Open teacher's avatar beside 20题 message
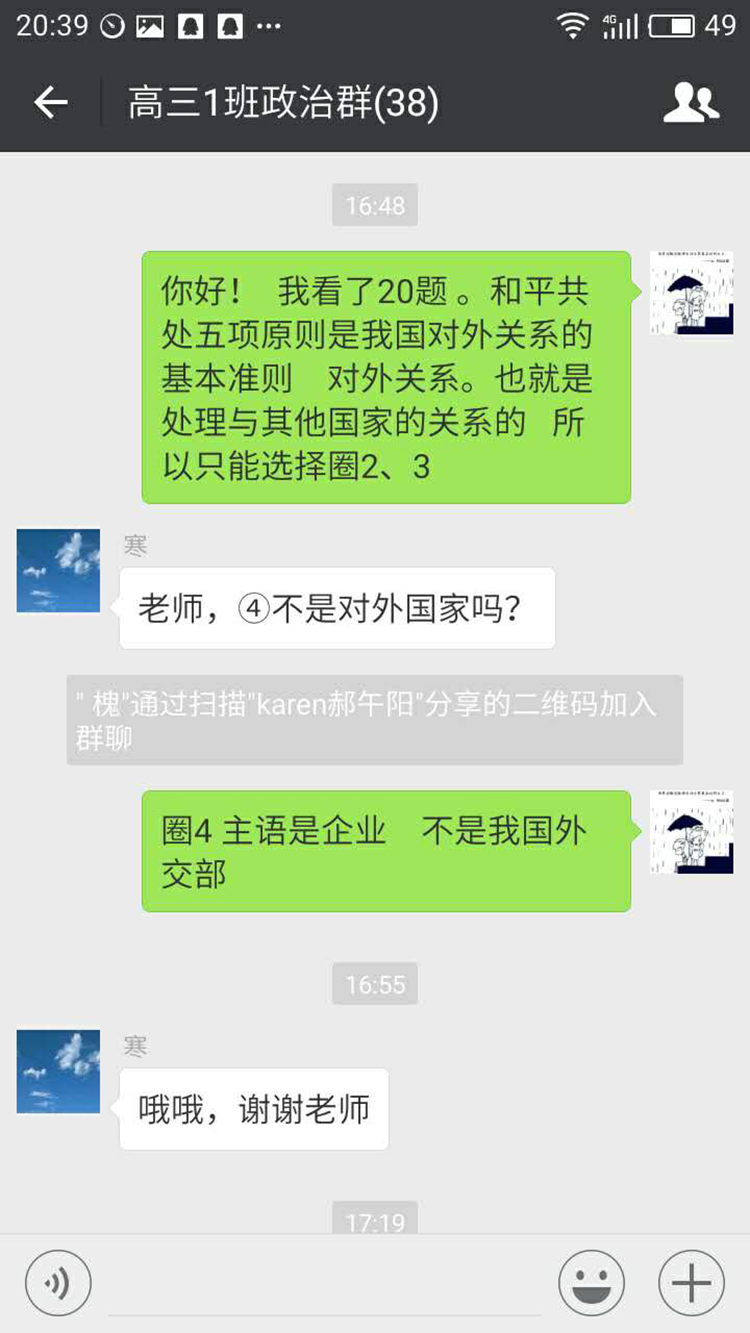The height and width of the screenshot is (1333, 750). click(691, 292)
